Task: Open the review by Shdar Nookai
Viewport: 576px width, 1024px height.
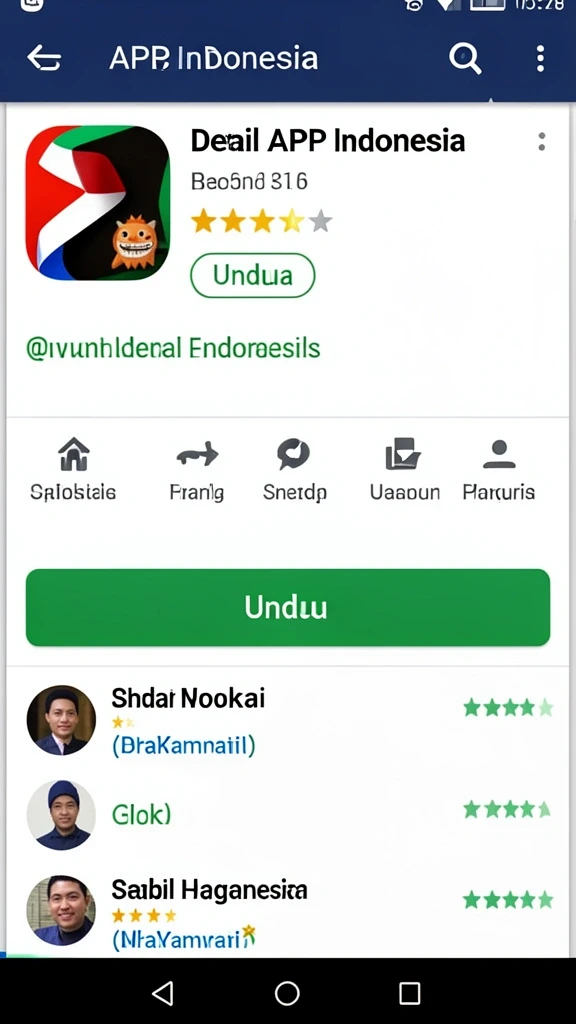Action: pyautogui.click(x=288, y=720)
